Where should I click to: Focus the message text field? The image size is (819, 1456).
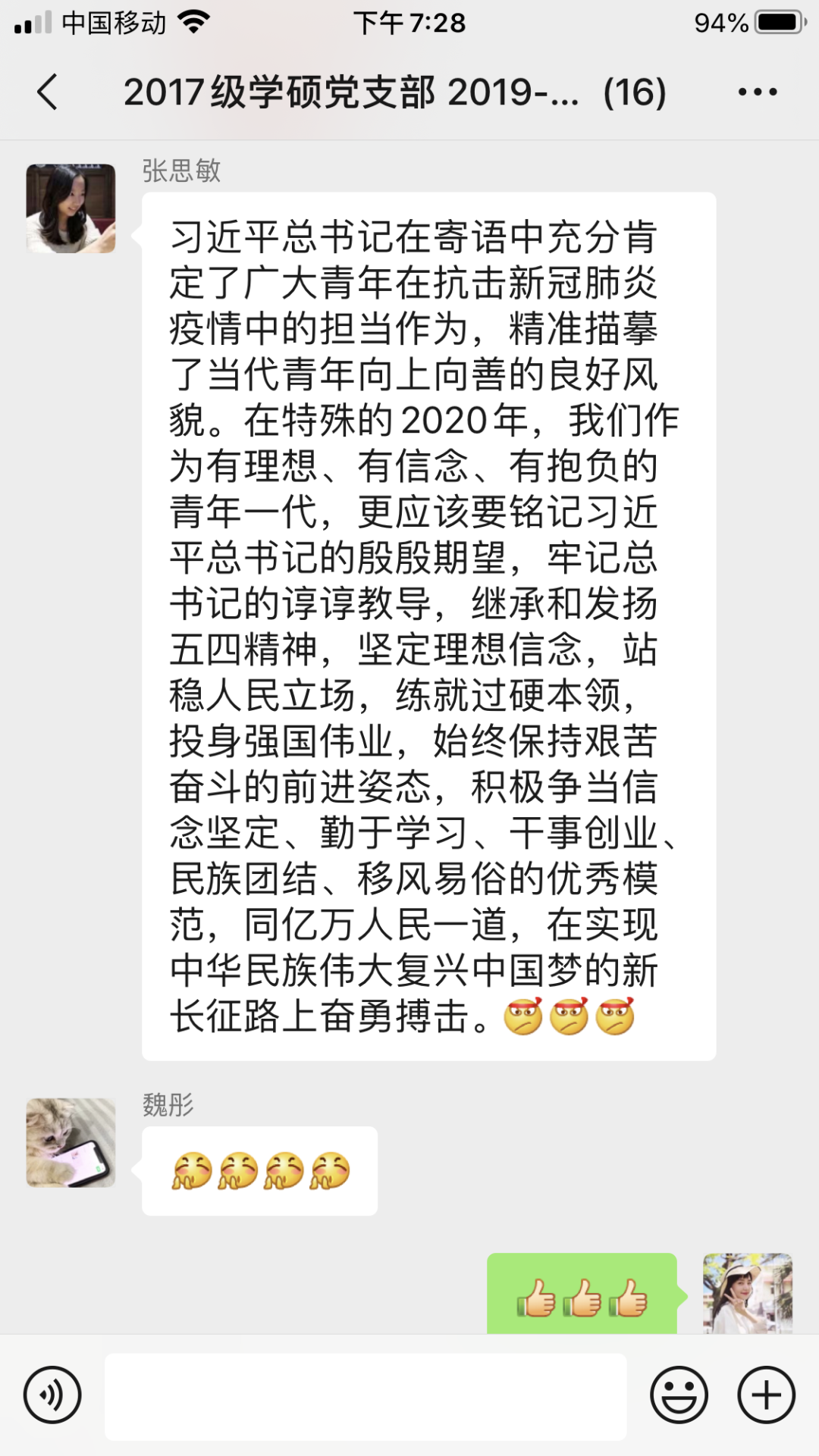pos(366,1396)
